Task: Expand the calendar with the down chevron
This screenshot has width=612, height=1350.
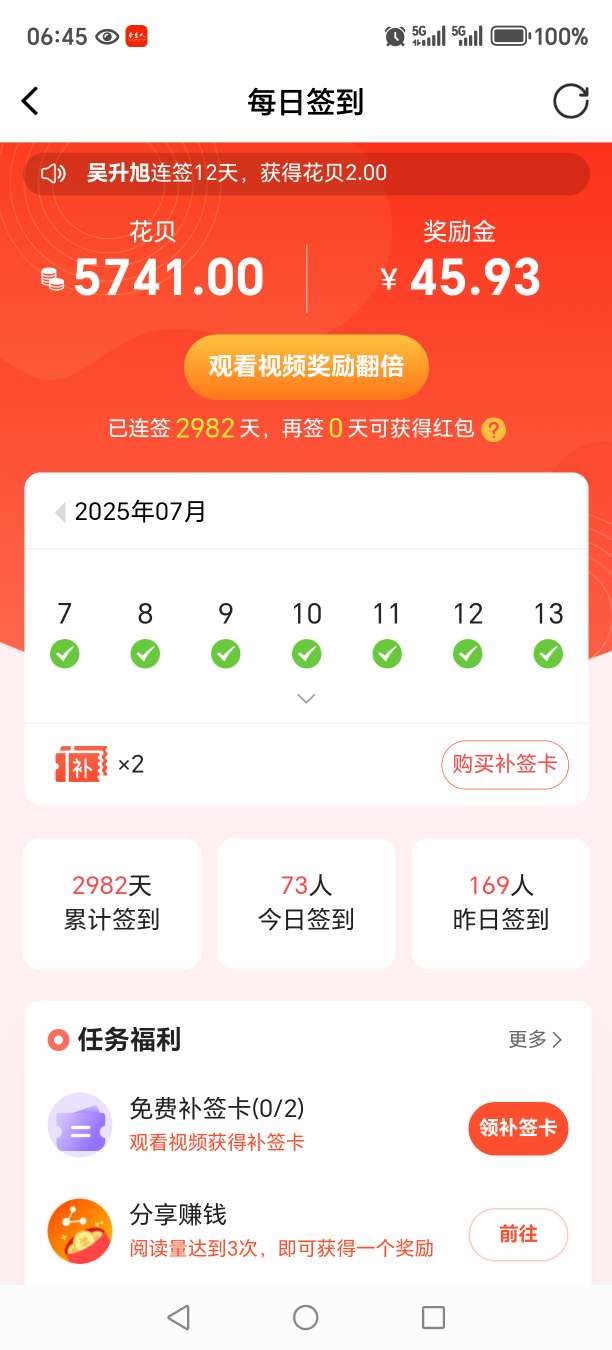Action: 306,698
